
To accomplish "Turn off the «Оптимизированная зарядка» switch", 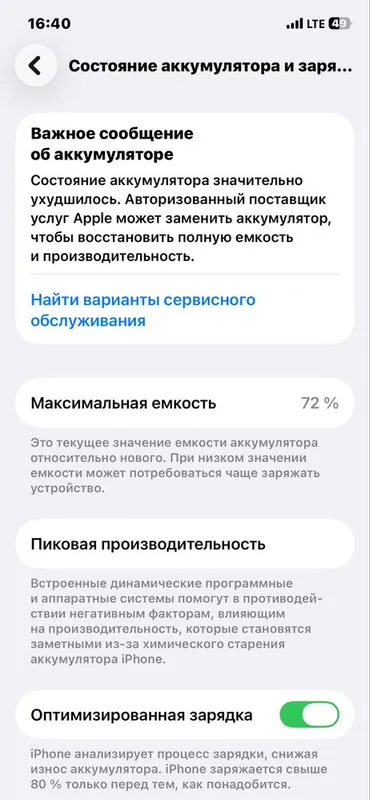I will pyautogui.click(x=309, y=715).
